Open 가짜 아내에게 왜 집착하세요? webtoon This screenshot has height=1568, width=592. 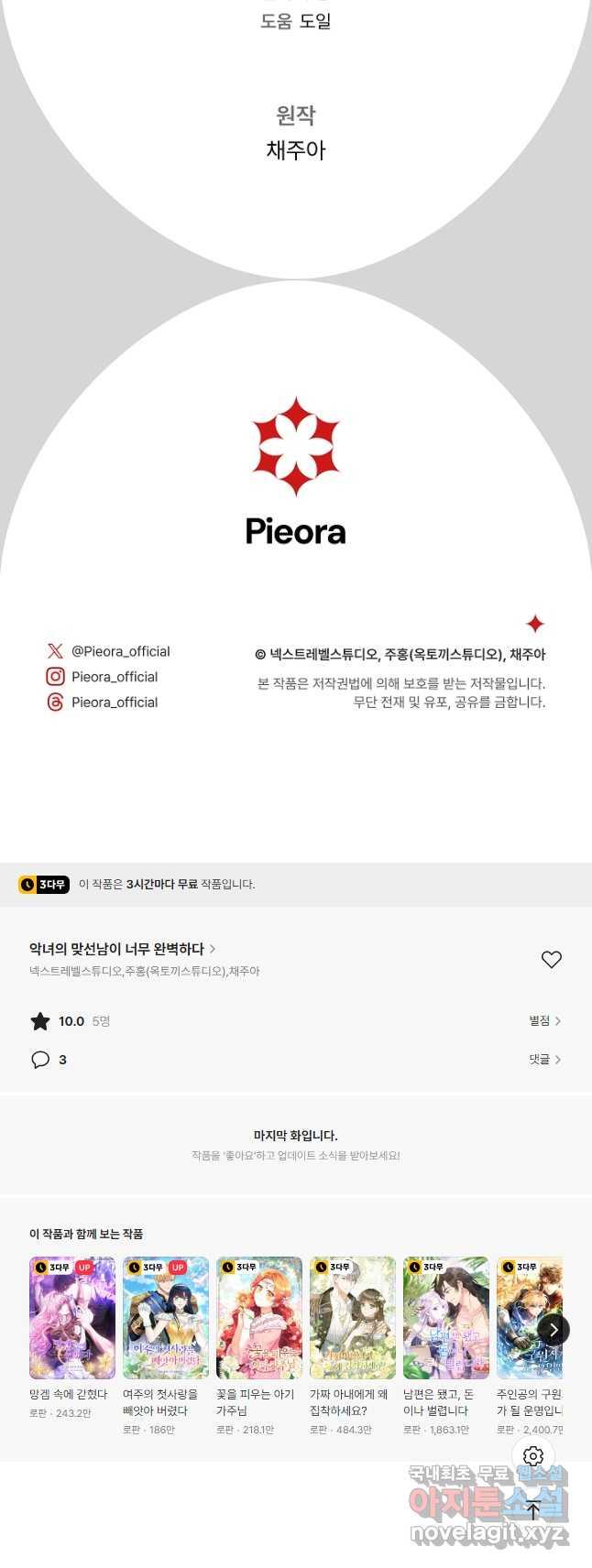pyautogui.click(x=353, y=1318)
